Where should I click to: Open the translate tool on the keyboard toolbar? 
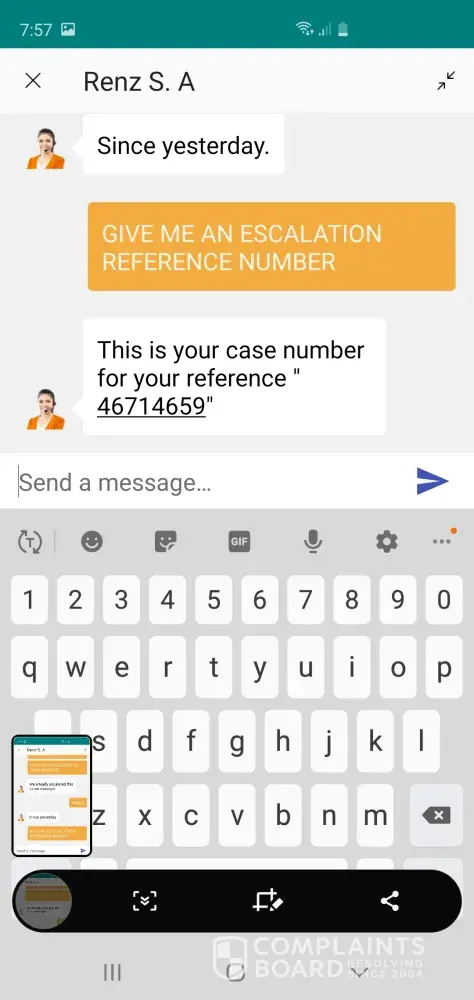[29, 542]
